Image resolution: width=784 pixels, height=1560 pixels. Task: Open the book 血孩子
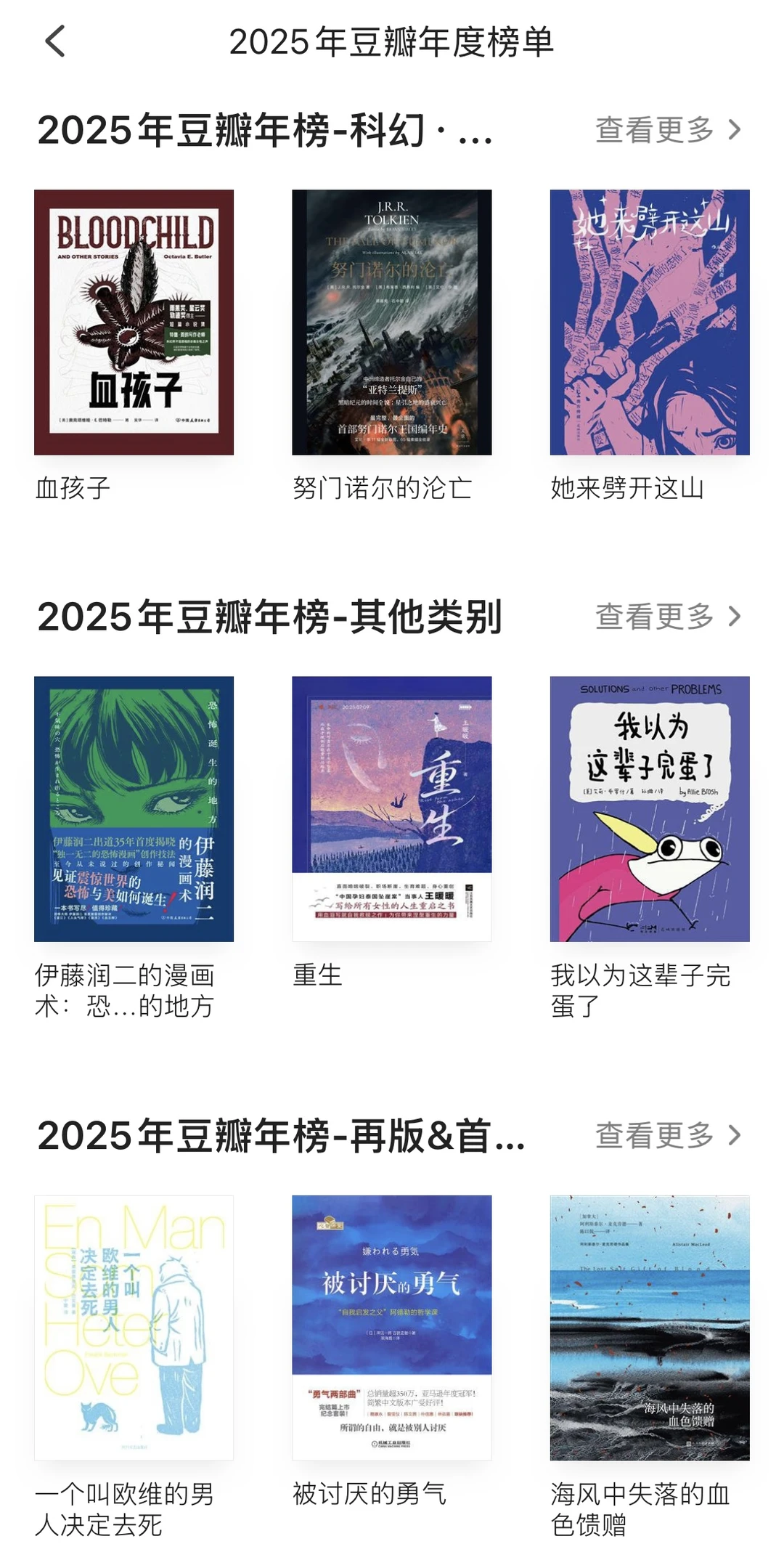coord(134,322)
